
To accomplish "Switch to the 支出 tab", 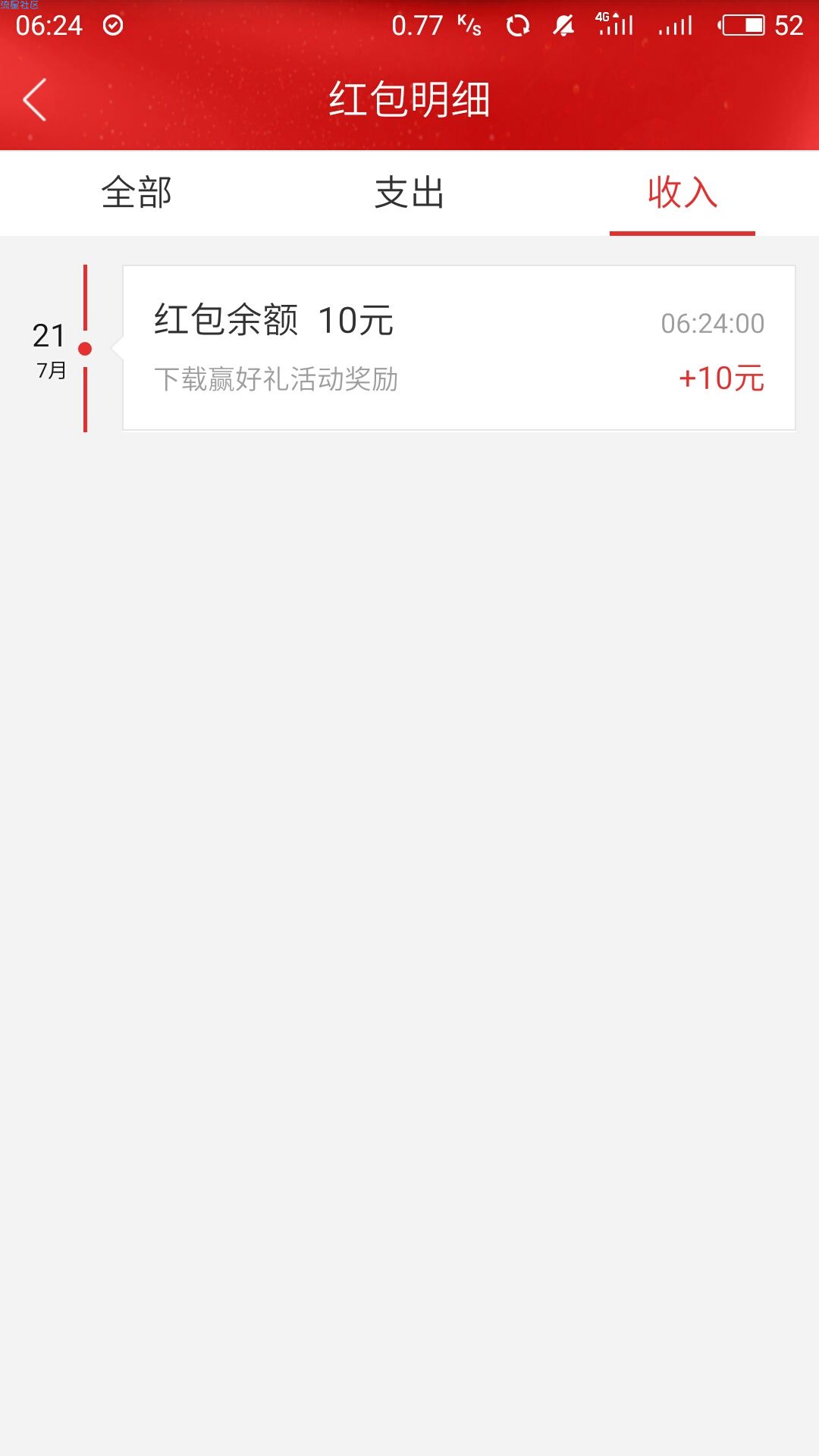I will (409, 193).
